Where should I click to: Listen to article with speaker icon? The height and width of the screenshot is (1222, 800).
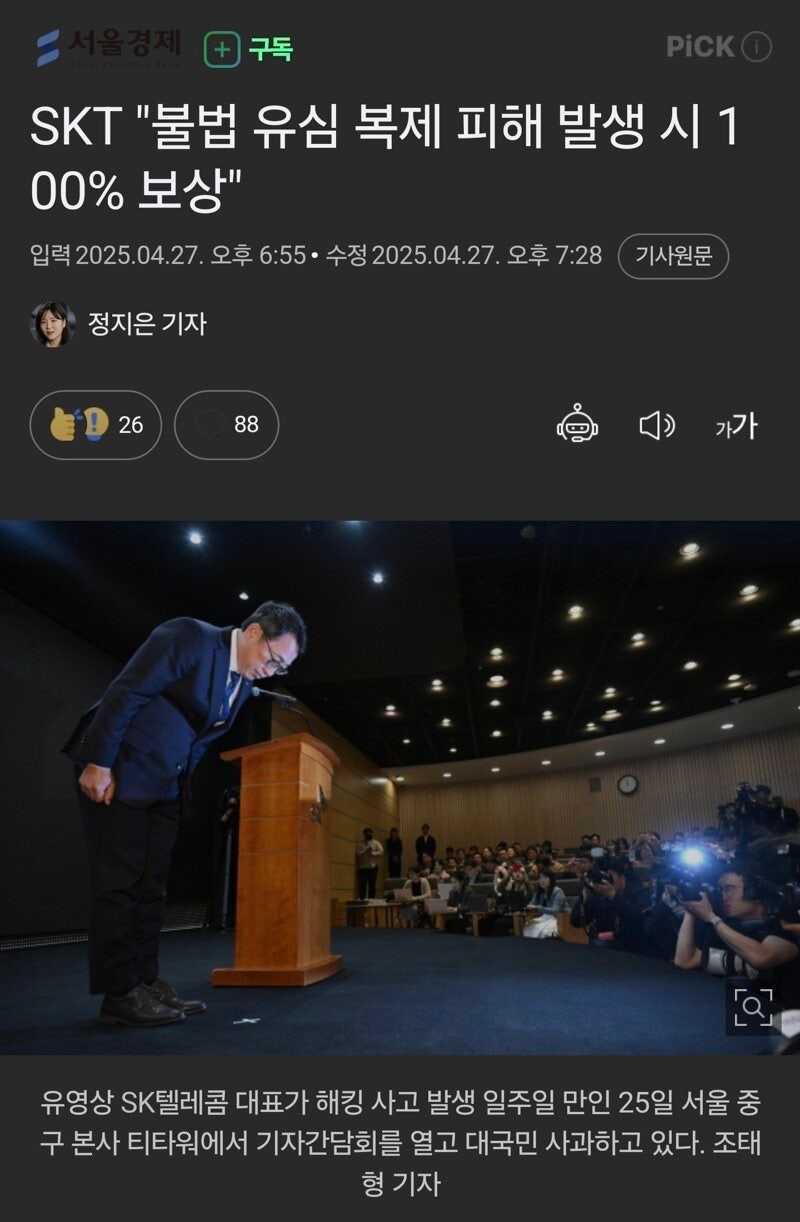[x=657, y=426]
